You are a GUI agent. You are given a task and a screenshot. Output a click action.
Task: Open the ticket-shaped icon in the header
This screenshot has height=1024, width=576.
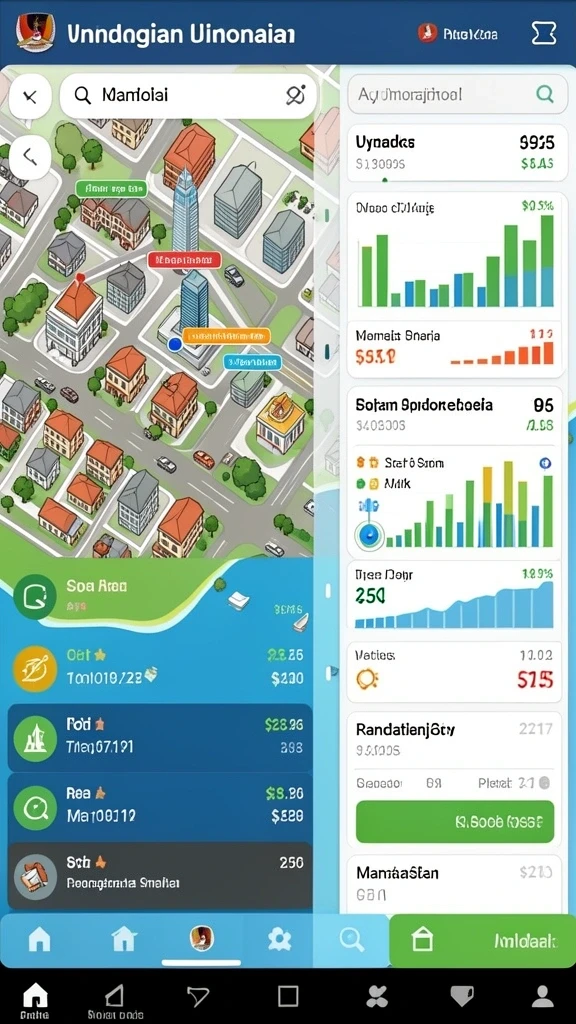click(x=543, y=33)
